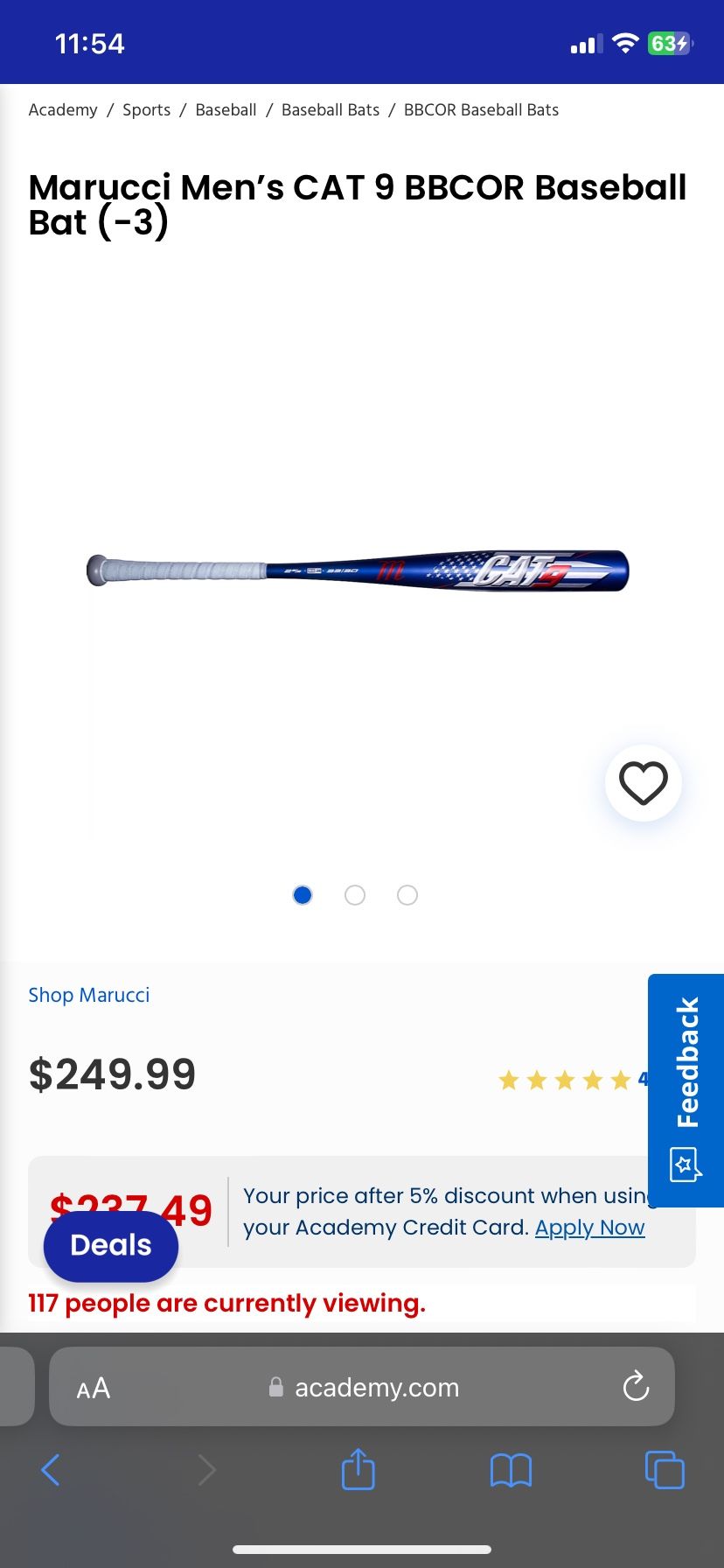Select the second image carousel dot
Screen dimensions: 724x1568
pos(354,895)
